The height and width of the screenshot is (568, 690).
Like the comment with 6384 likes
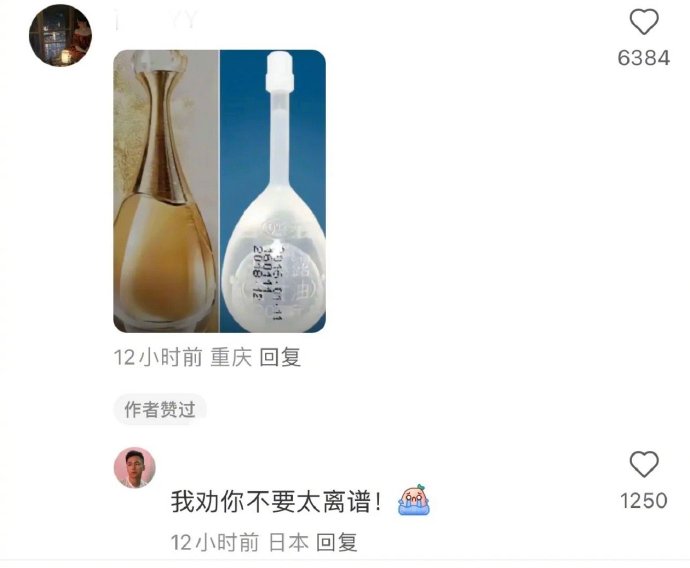point(644,22)
